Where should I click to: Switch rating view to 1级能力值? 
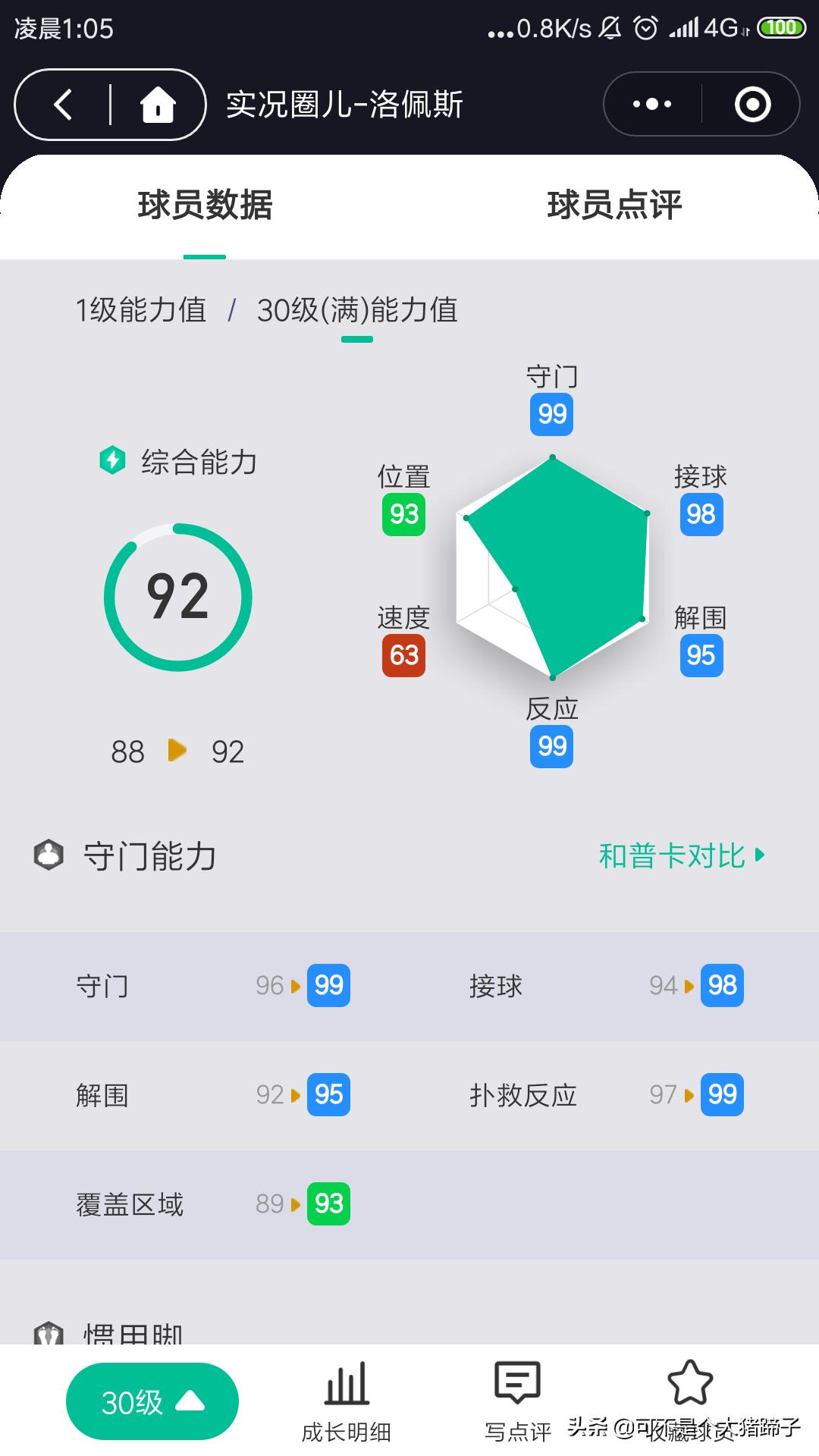(x=141, y=309)
